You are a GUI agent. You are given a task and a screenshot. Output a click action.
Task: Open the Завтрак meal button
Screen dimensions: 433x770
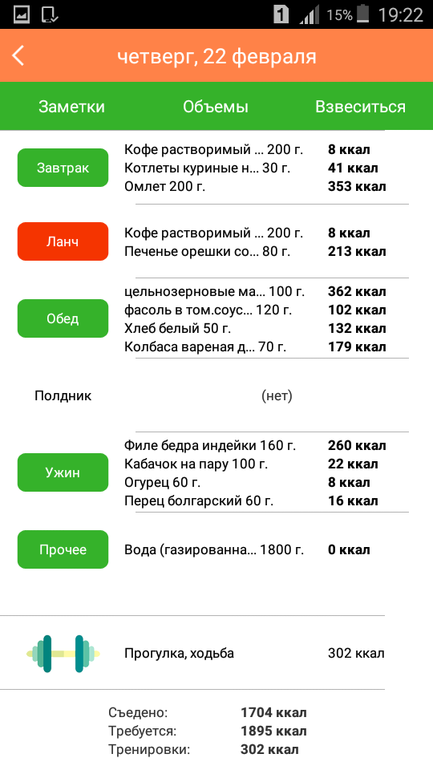coord(63,168)
